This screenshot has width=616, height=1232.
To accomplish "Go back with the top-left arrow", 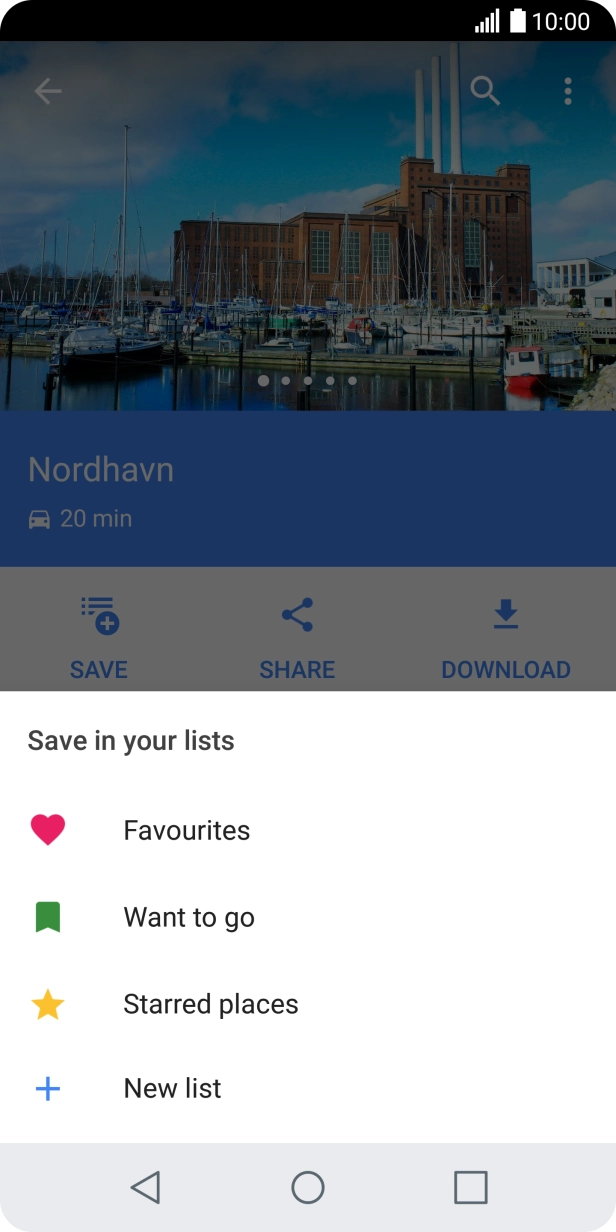I will 48,91.
